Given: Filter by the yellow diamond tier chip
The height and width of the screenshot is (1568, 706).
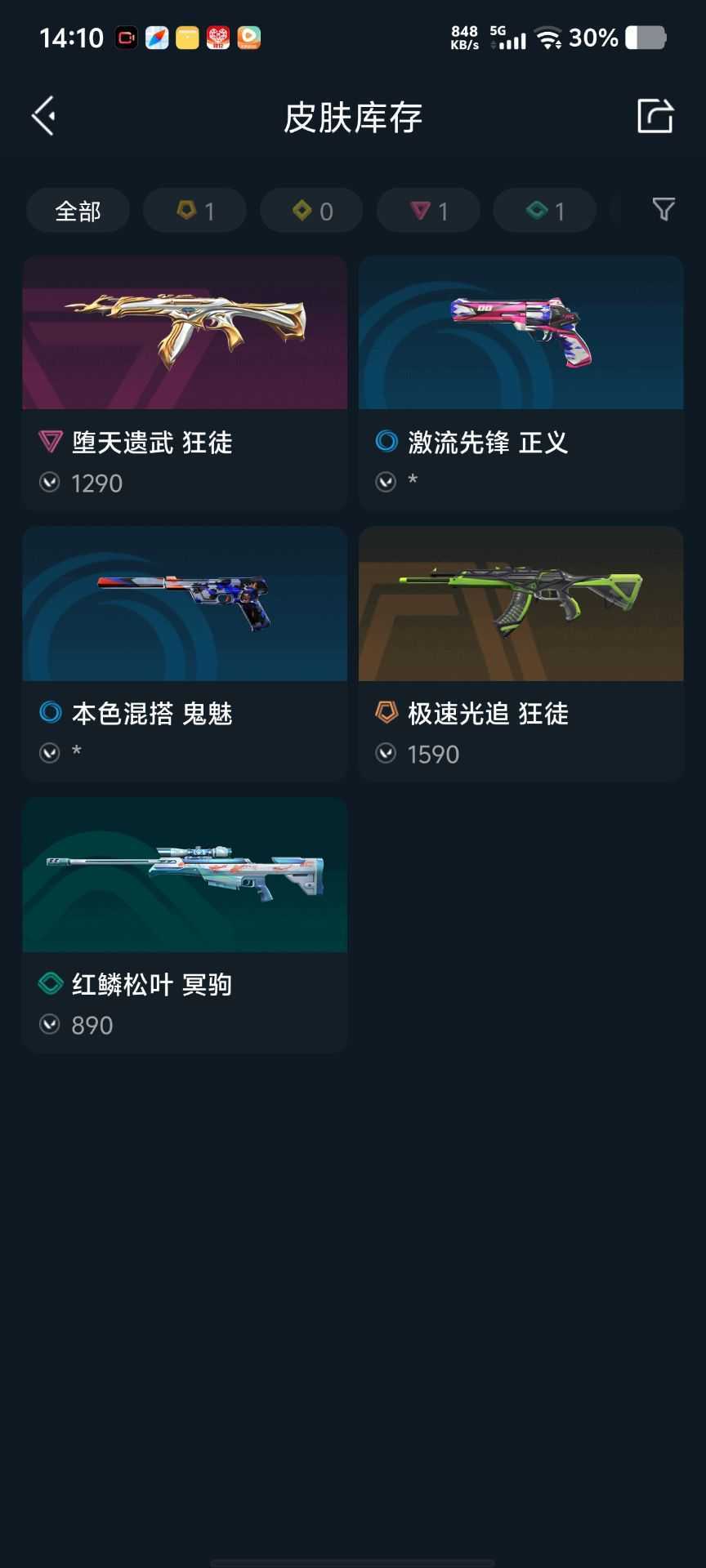Looking at the screenshot, I should point(311,211).
